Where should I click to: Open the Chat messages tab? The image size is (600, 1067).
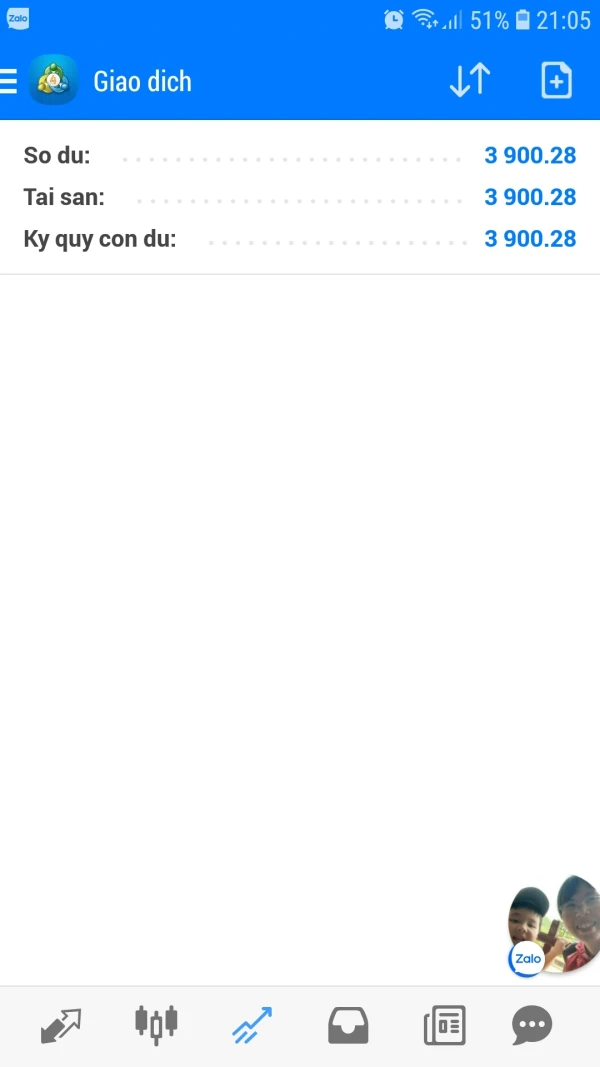coord(532,1025)
